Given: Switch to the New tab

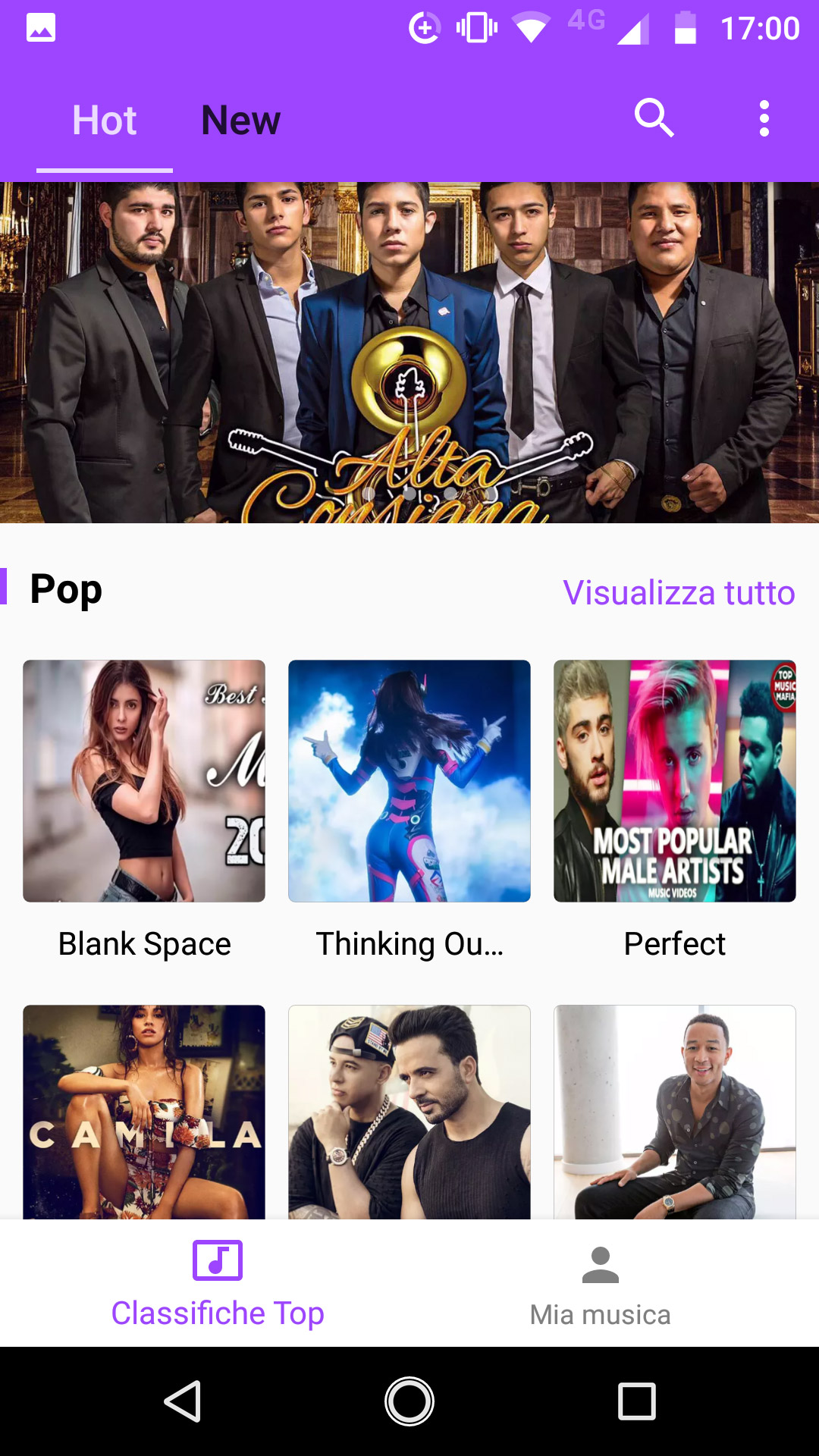Looking at the screenshot, I should 240,120.
